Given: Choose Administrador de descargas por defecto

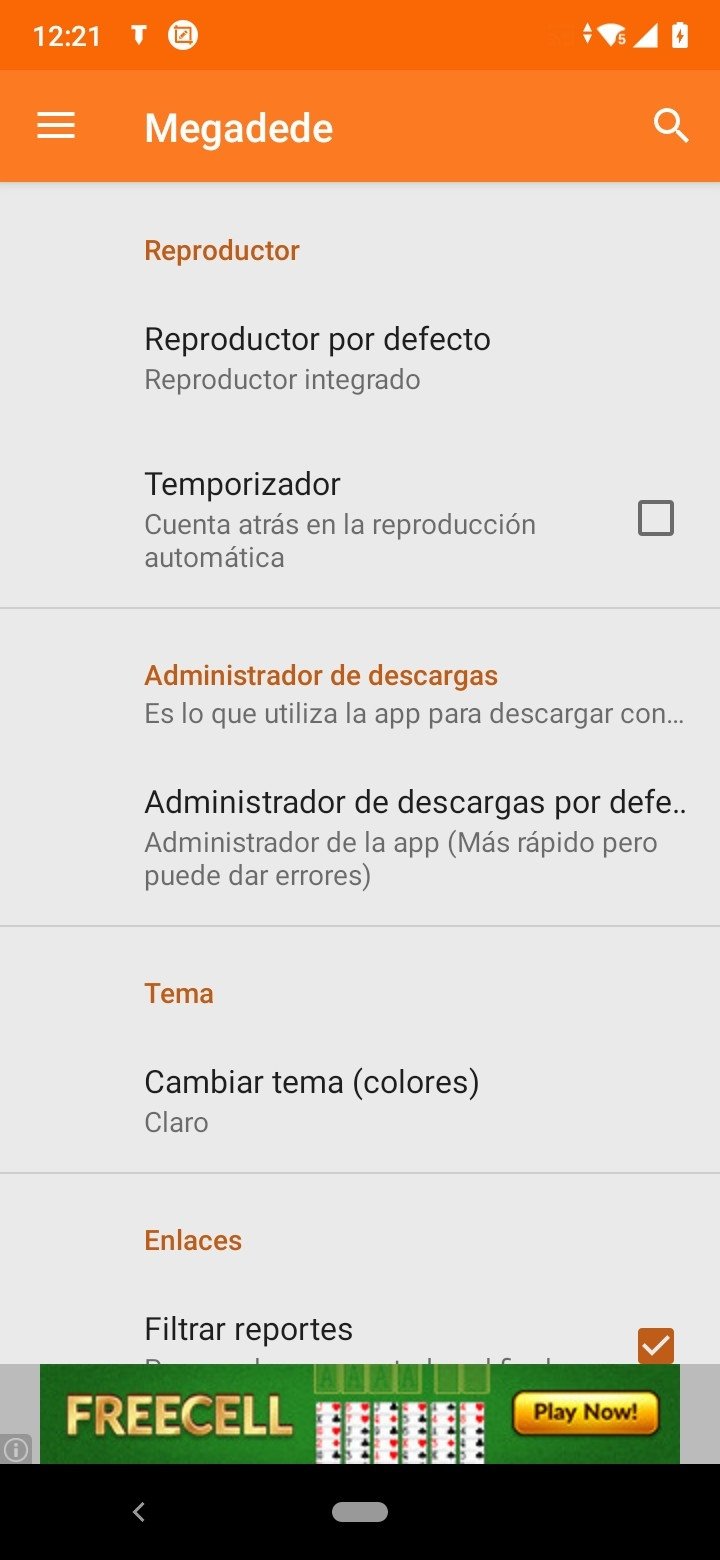Looking at the screenshot, I should click(414, 837).
